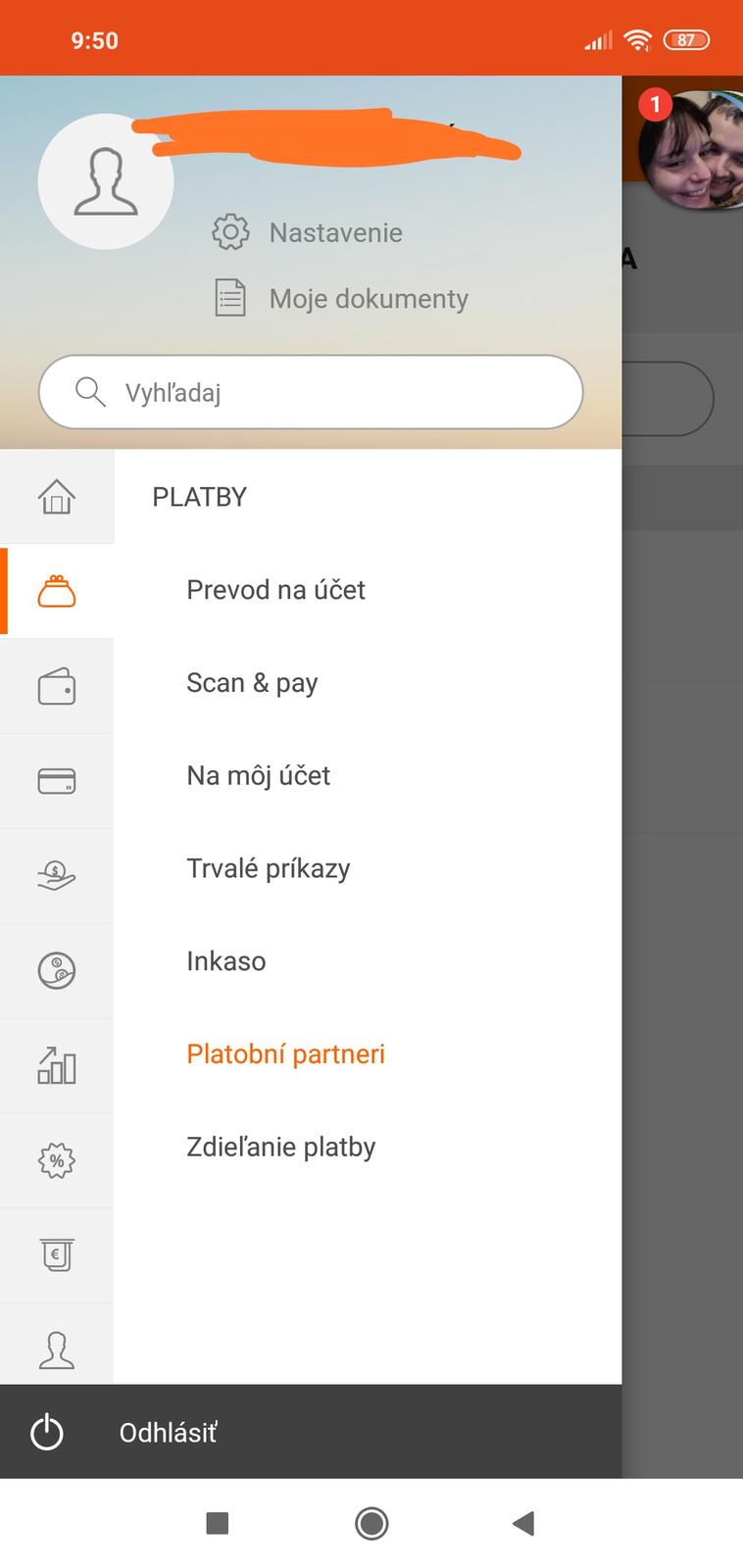
Task: Choose Na môj účet
Action: (x=258, y=776)
